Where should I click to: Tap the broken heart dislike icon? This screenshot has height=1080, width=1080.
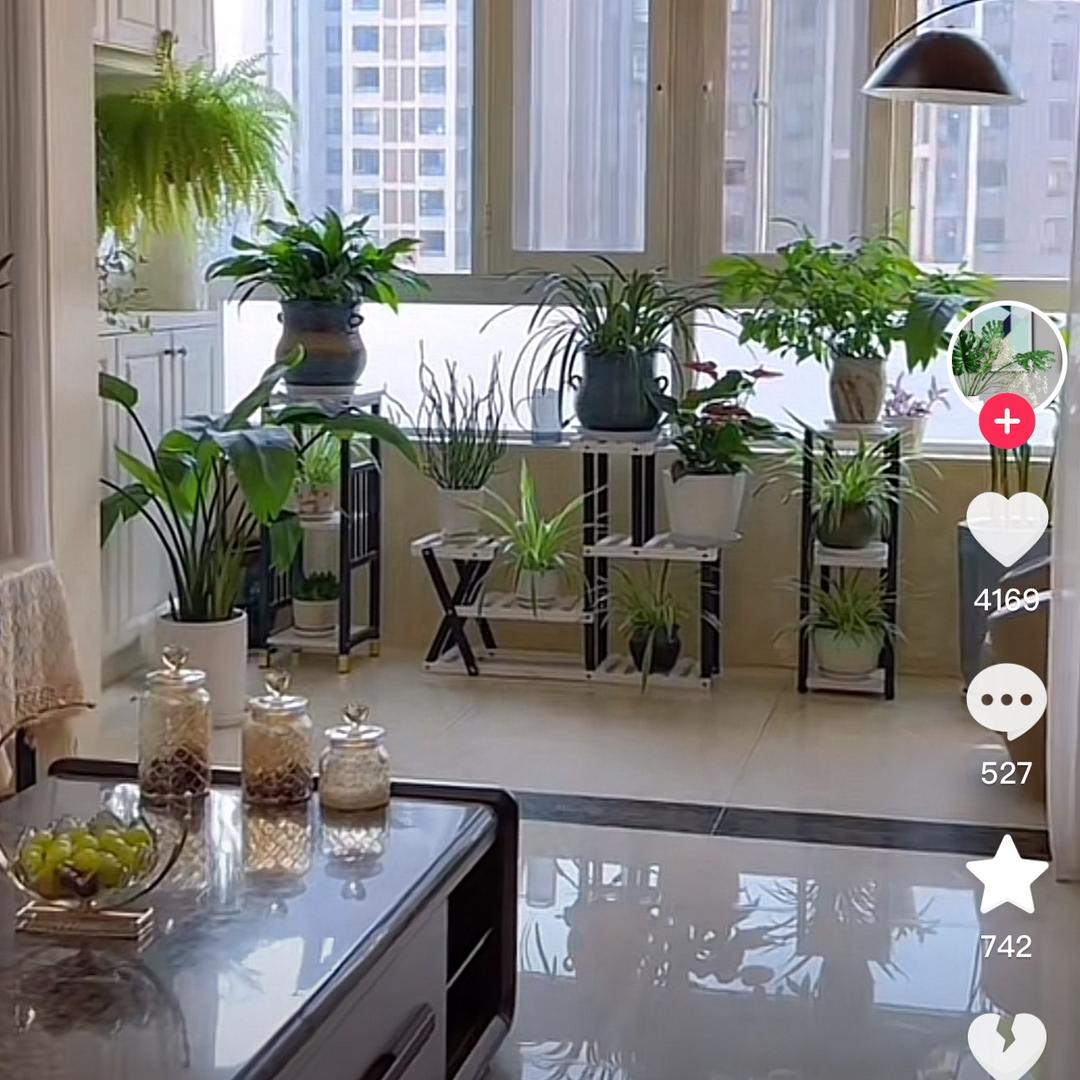[1006, 1045]
